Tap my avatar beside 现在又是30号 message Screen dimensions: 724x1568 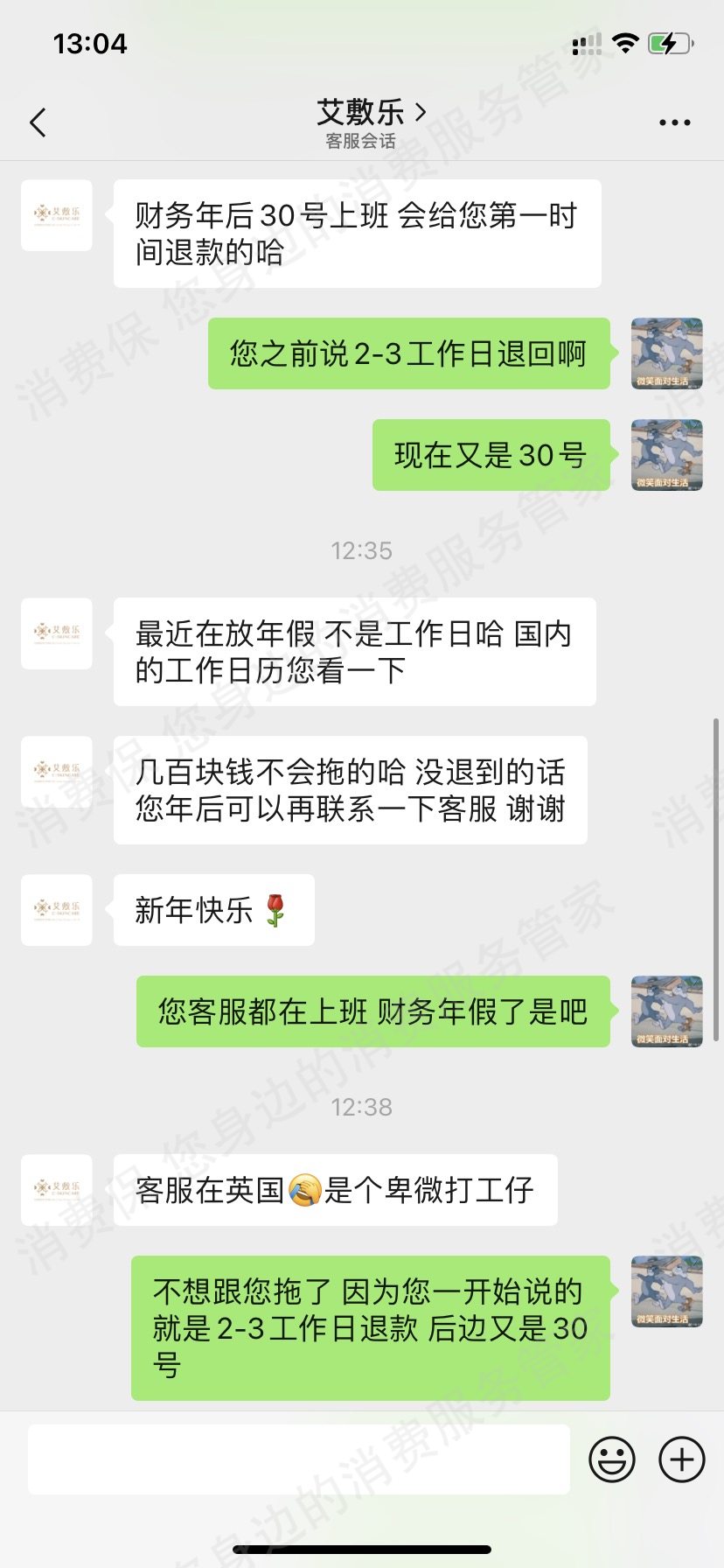(x=666, y=455)
